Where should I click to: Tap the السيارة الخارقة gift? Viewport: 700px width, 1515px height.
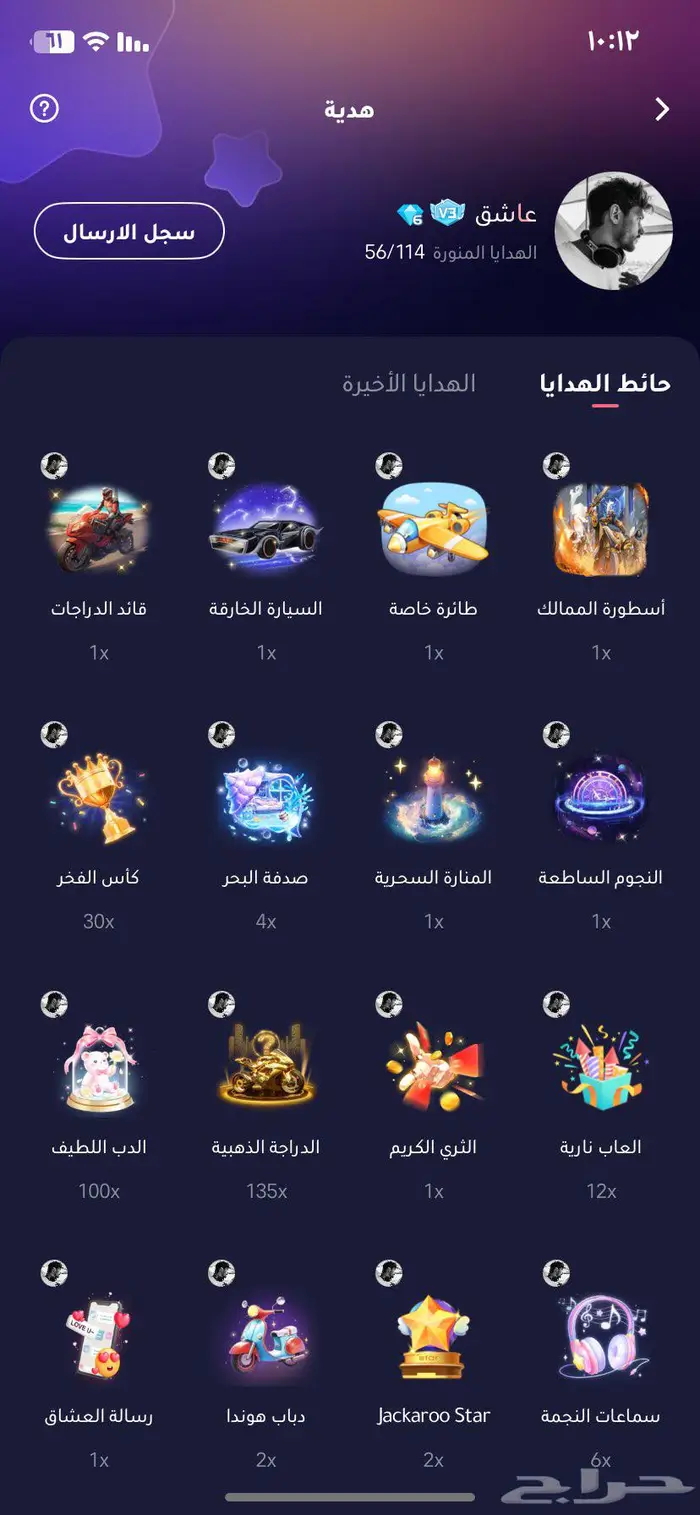click(x=266, y=560)
